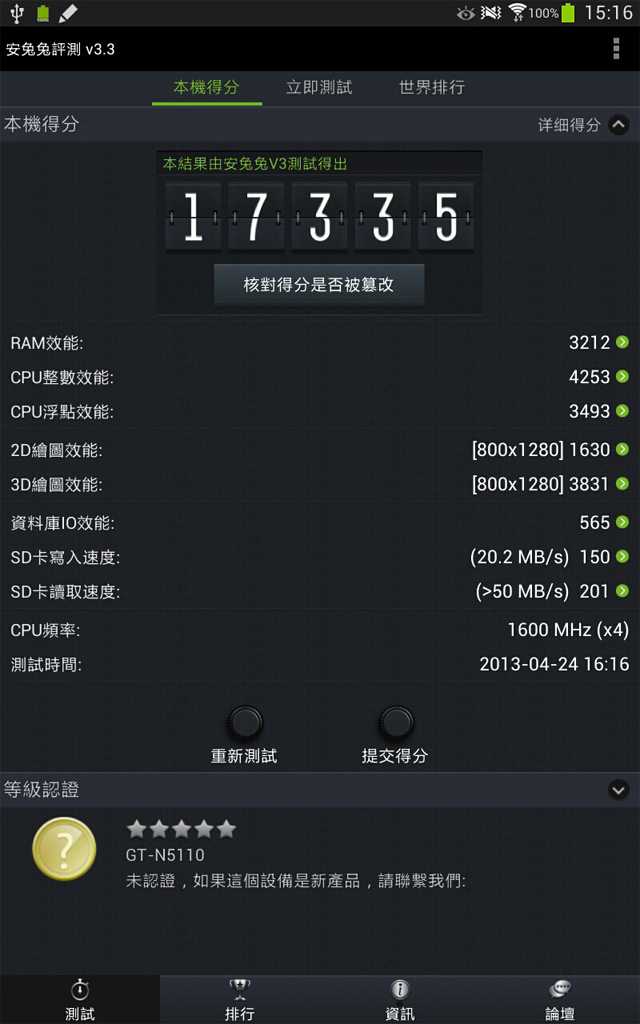Image resolution: width=640 pixels, height=1024 pixels.
Task: Collapse the 详细得分 section
Action: [x=618, y=125]
